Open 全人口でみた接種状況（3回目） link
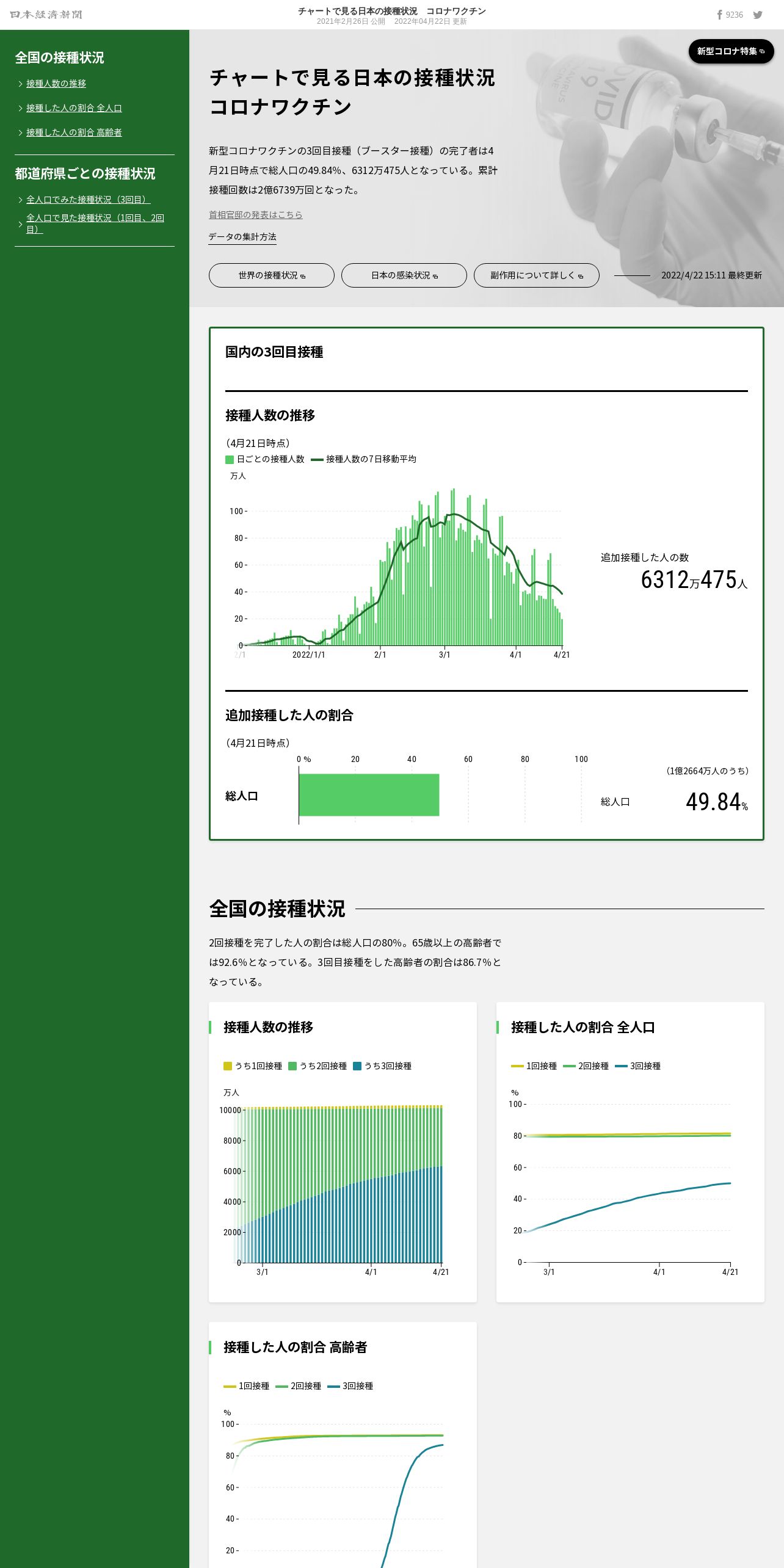This screenshot has height=1568, width=784. click(88, 200)
